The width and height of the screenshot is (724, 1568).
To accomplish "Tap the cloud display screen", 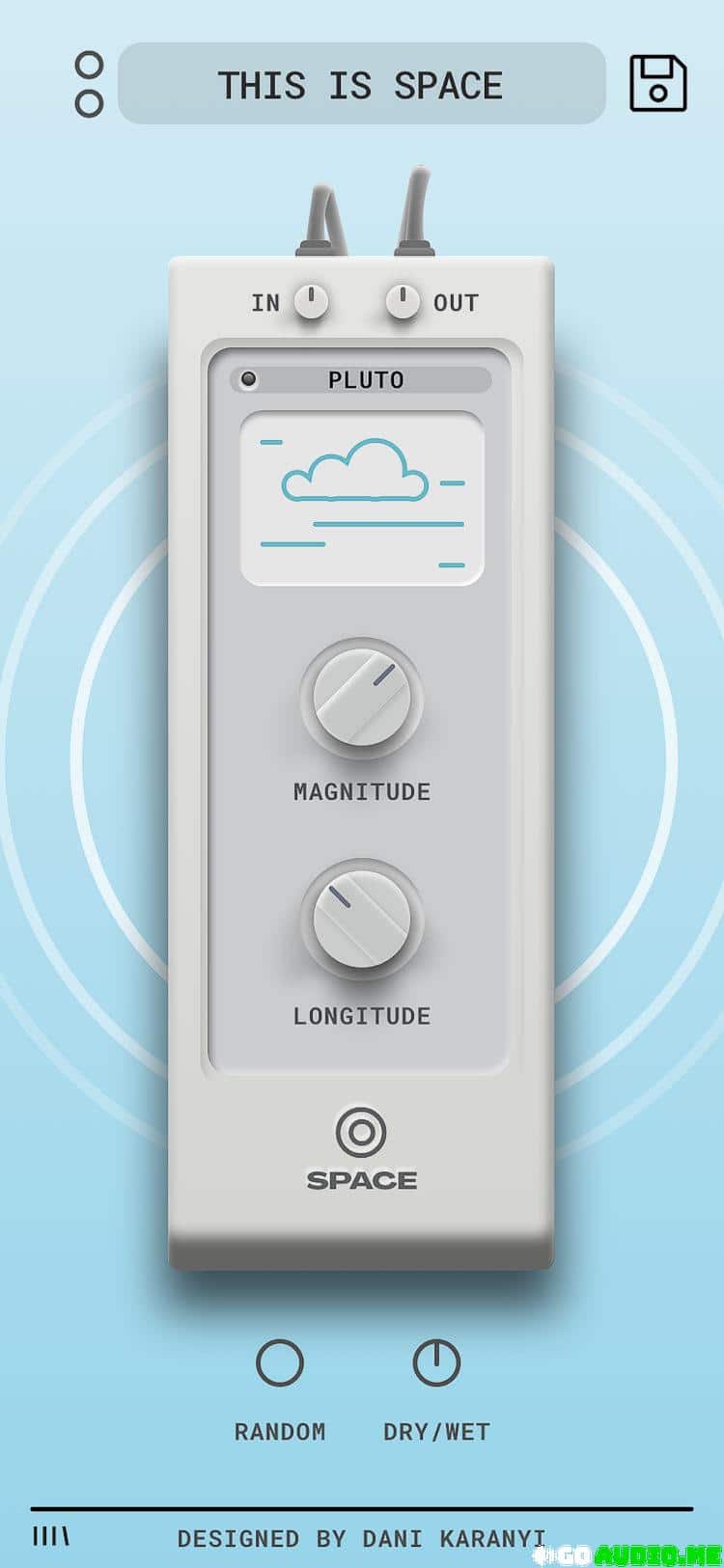I will click(x=361, y=498).
